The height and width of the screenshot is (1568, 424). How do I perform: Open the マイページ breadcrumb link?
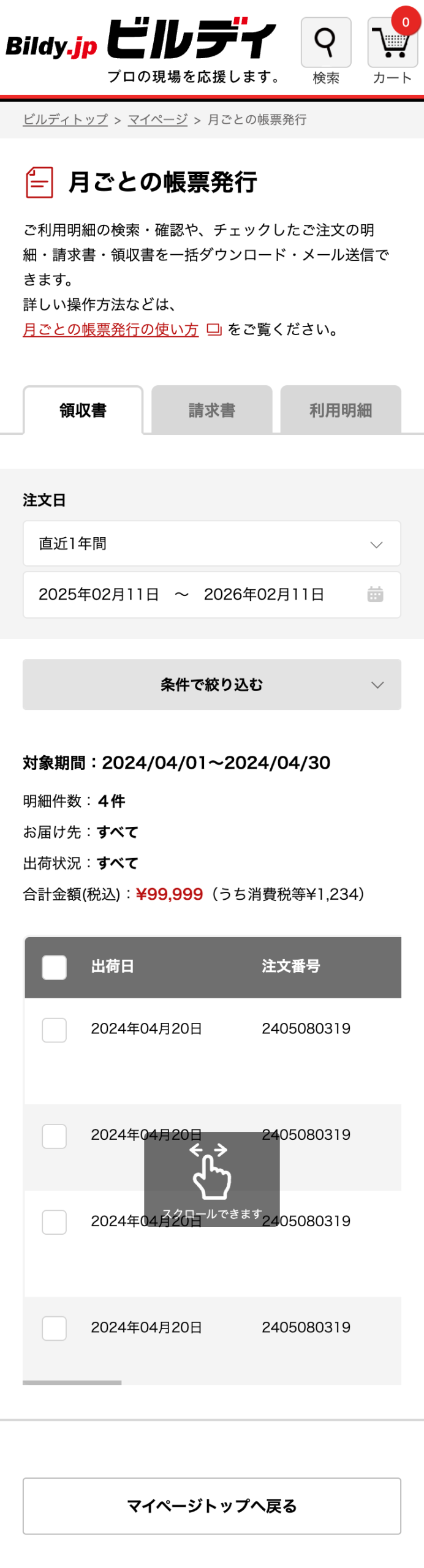pos(157,119)
